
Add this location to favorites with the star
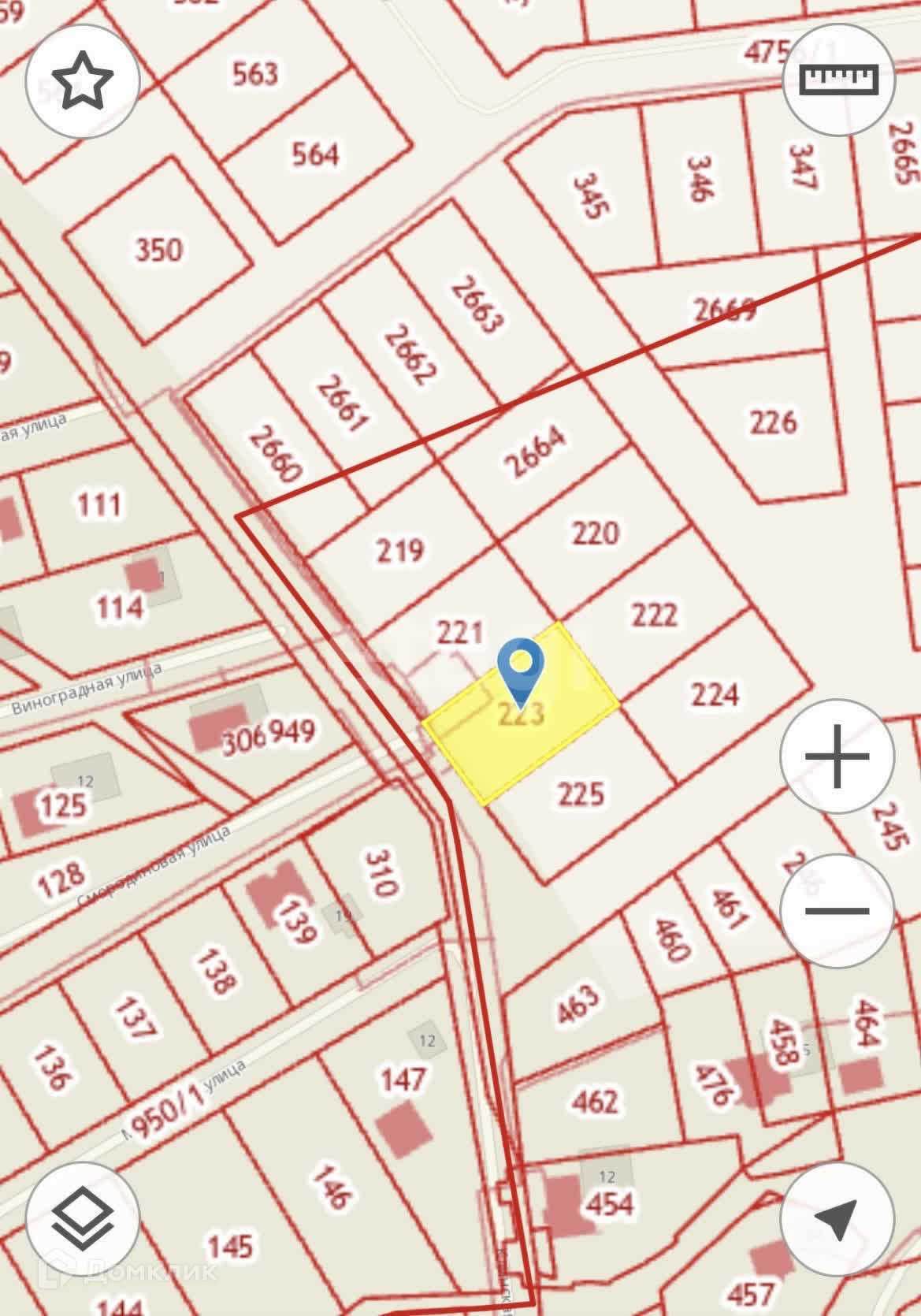pos(83,81)
